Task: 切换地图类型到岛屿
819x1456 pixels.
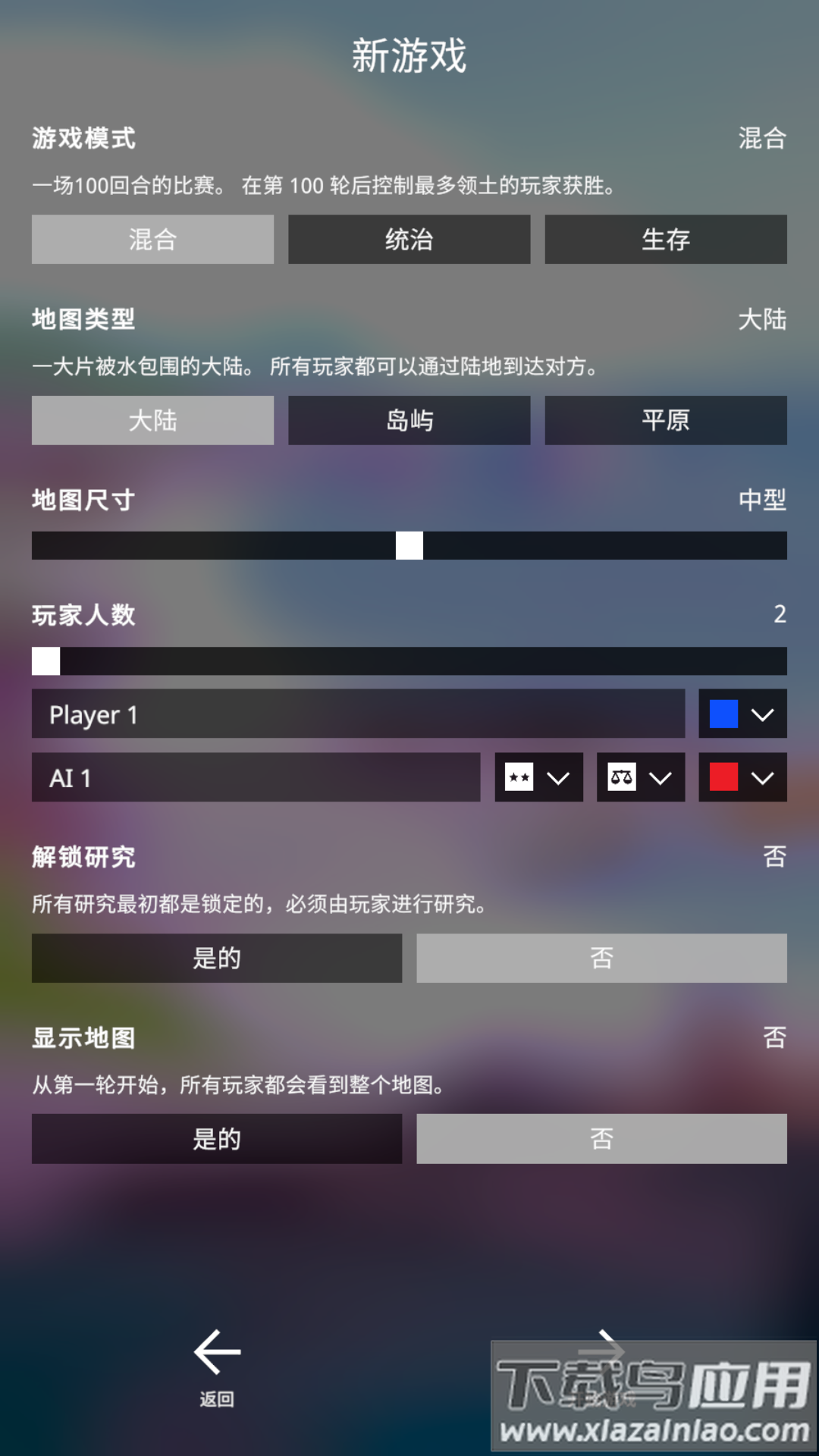Action: 409,420
